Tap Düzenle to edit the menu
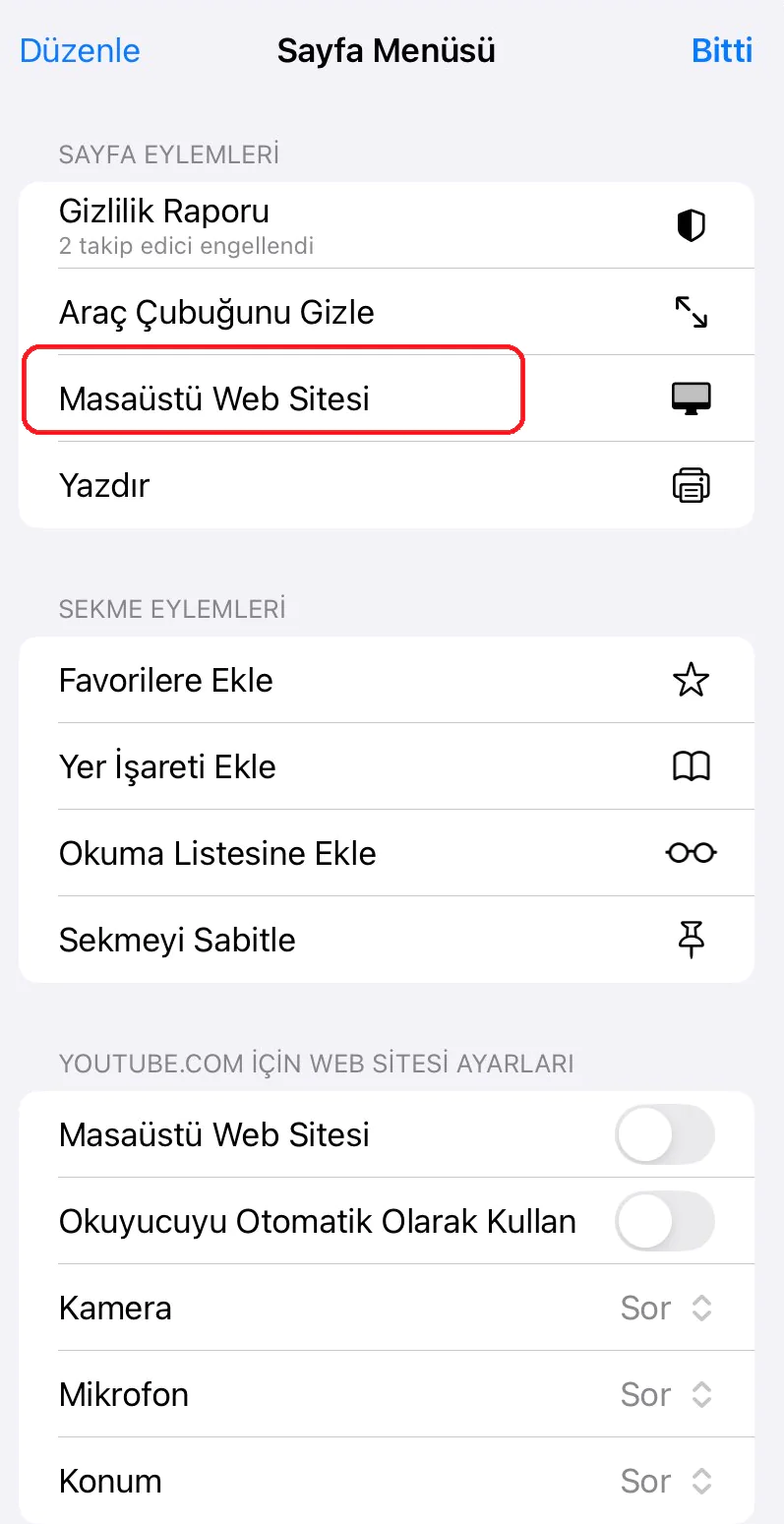 click(80, 50)
